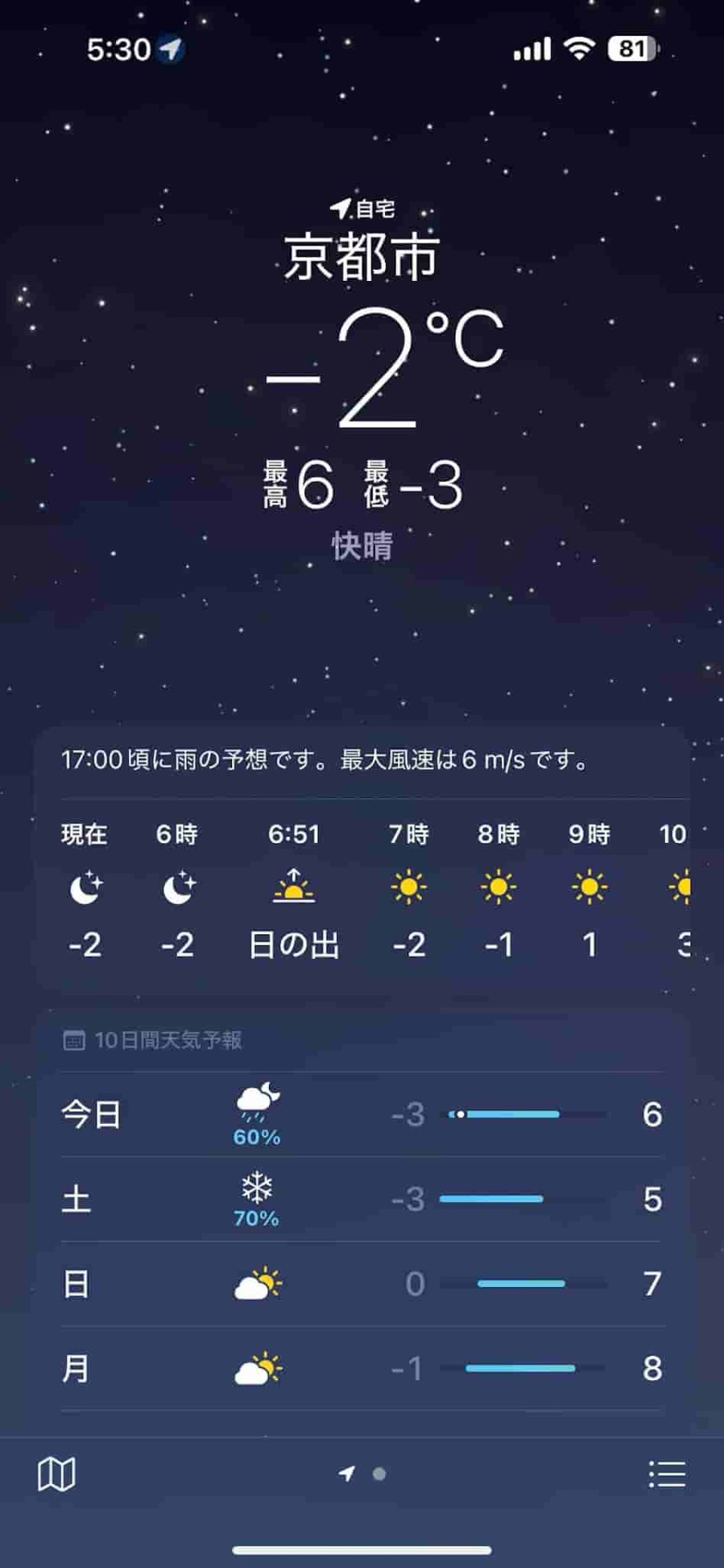
Task: Tap the page indicator dot
Action: click(379, 1474)
